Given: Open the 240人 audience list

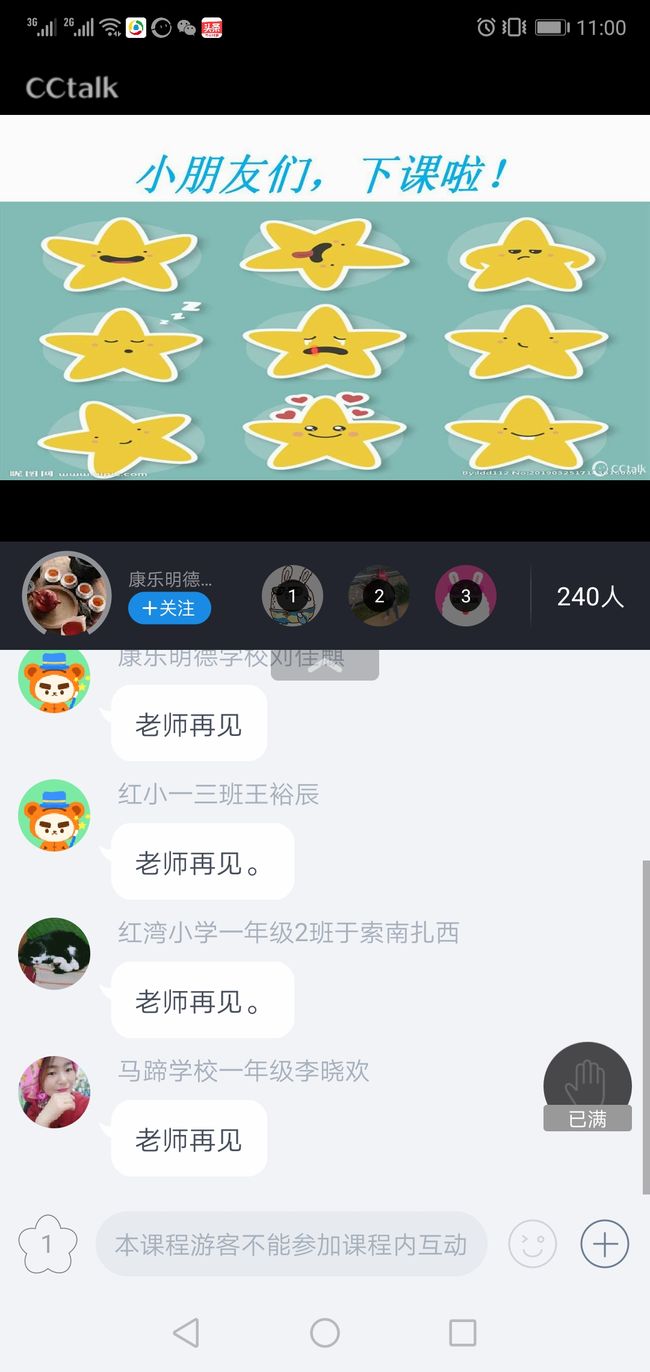Looking at the screenshot, I should (x=590, y=597).
